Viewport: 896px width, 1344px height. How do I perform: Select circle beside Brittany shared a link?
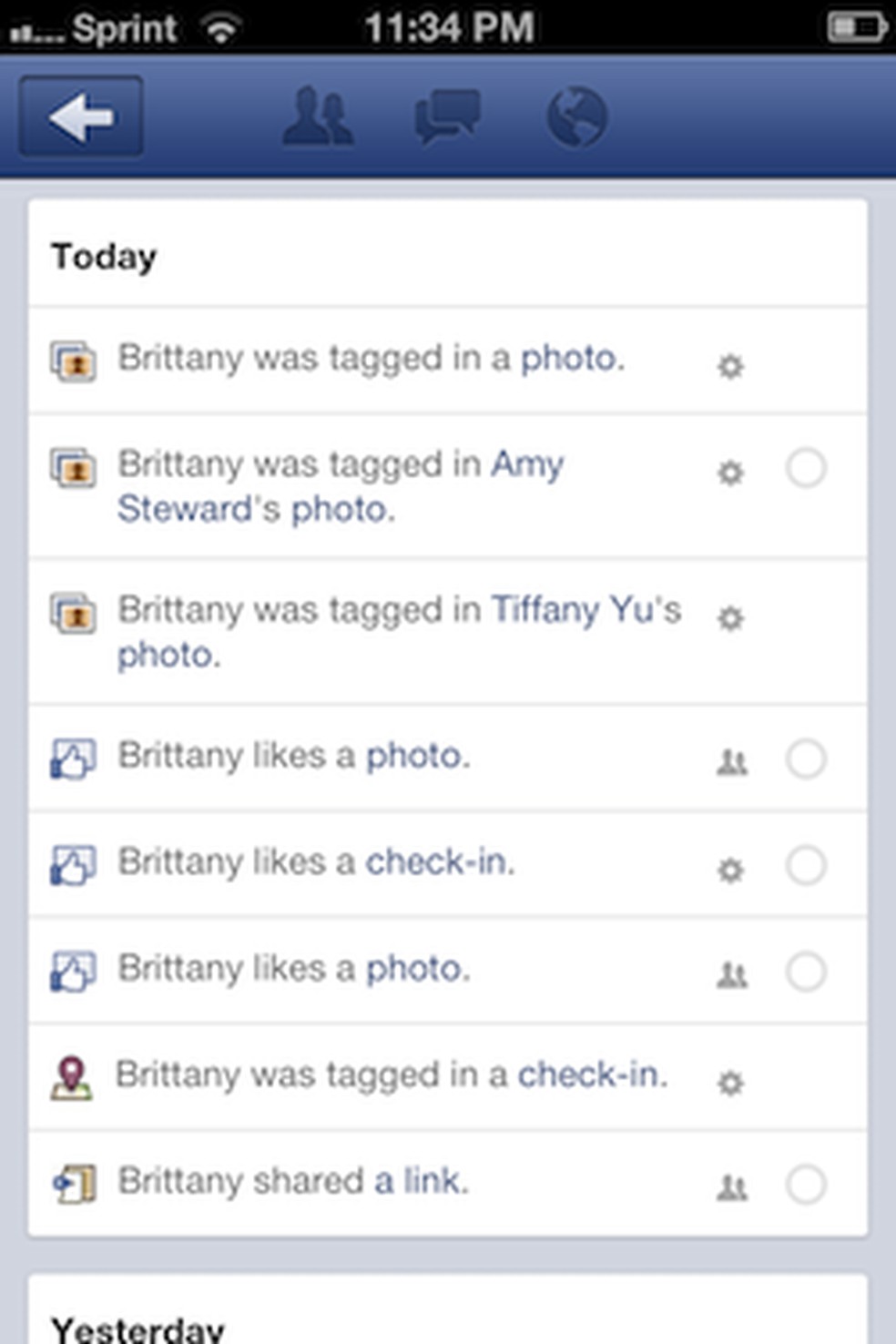pyautogui.click(x=806, y=1185)
